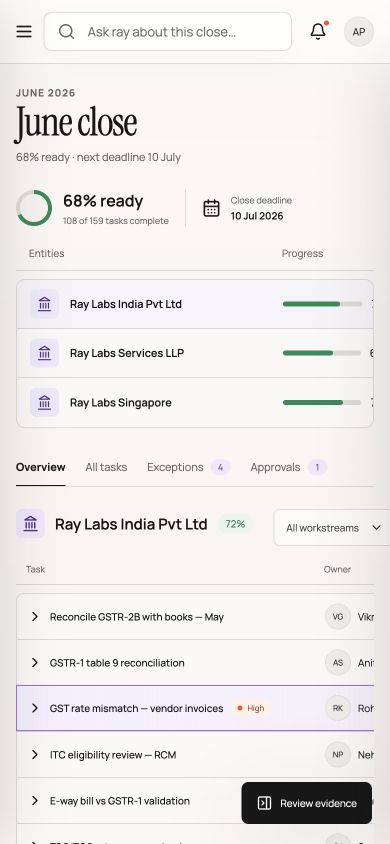The image size is (390, 844).
Task: Stay on the Overview tab
Action: [40, 467]
